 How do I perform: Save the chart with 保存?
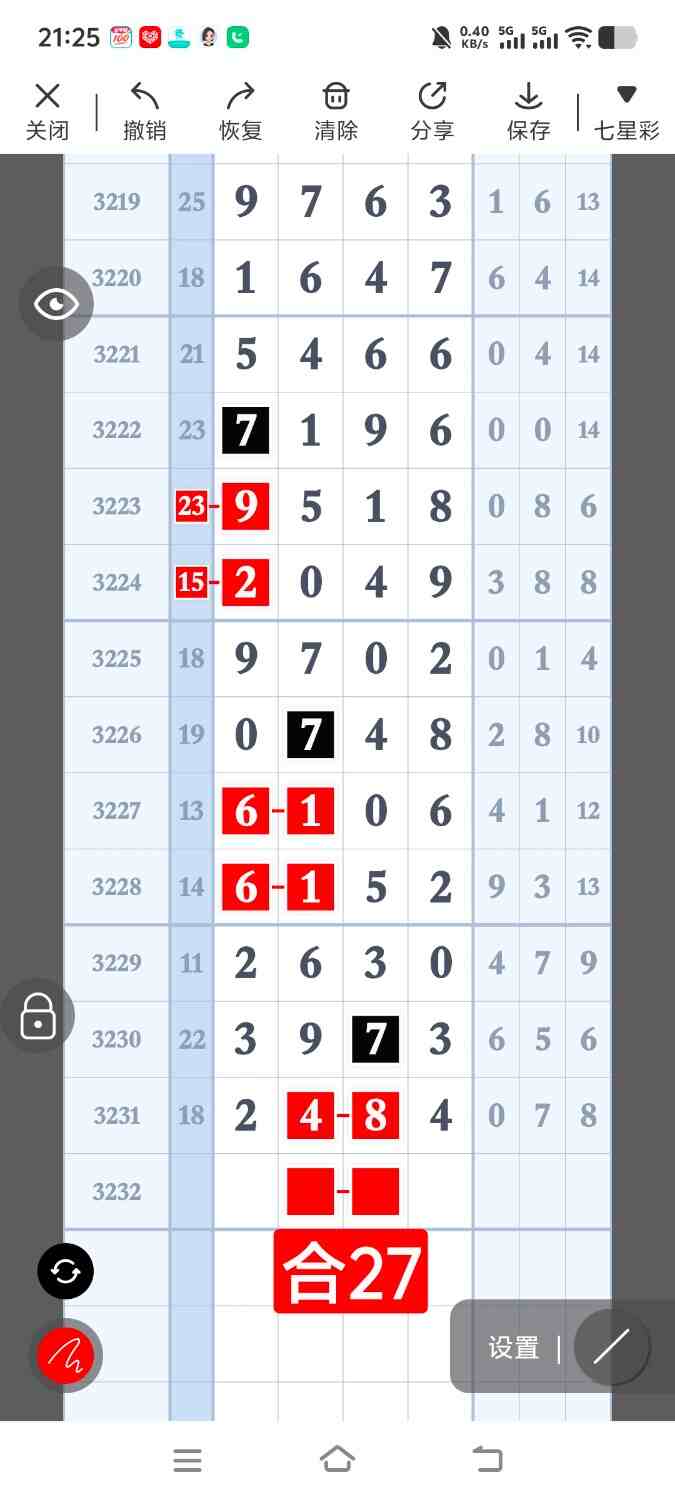point(528,111)
